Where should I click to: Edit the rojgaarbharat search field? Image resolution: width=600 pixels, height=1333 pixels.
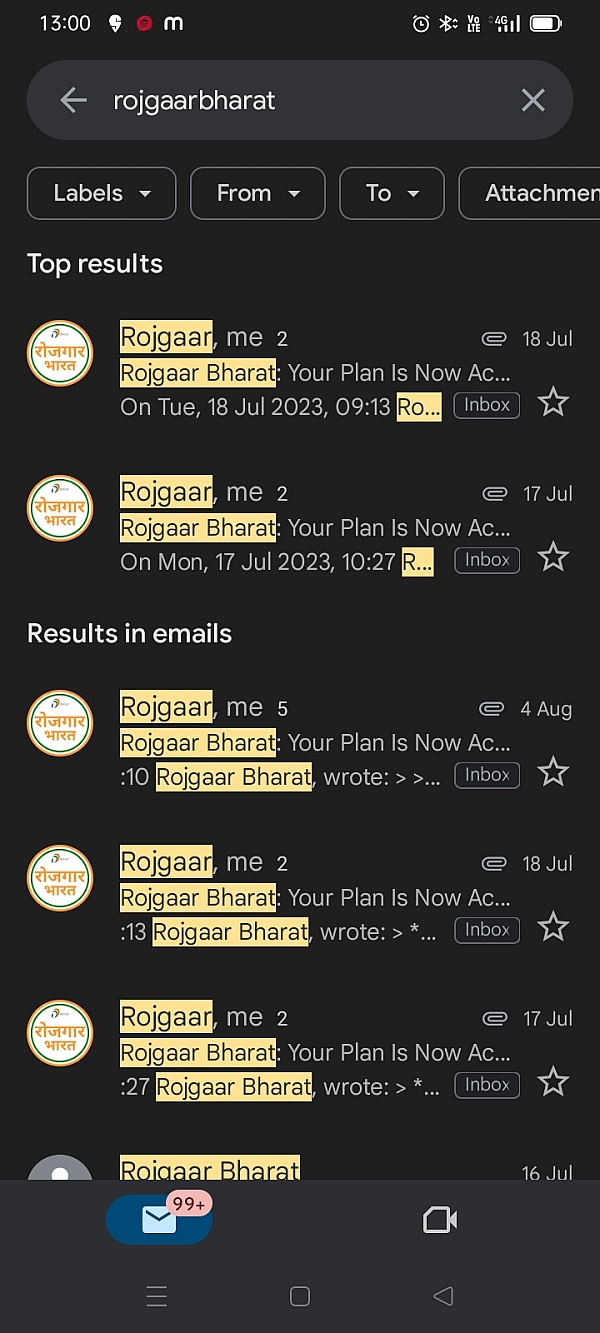pyautogui.click(x=300, y=100)
